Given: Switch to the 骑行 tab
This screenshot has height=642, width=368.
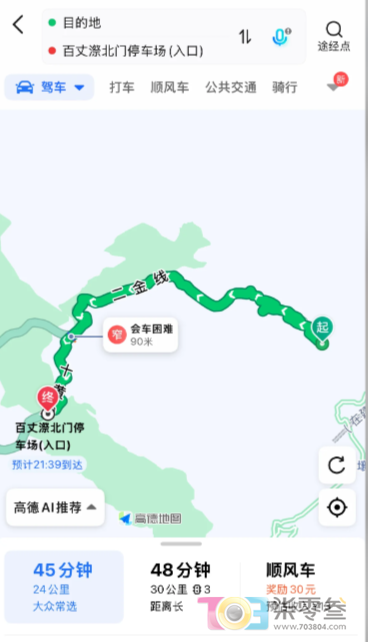Looking at the screenshot, I should coord(285,87).
